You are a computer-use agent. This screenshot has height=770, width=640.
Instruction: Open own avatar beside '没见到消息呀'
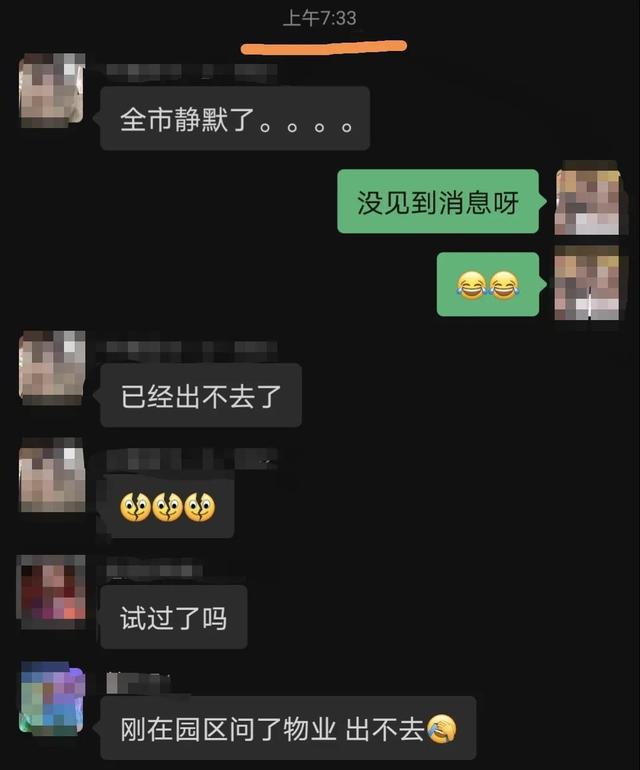[587, 199]
